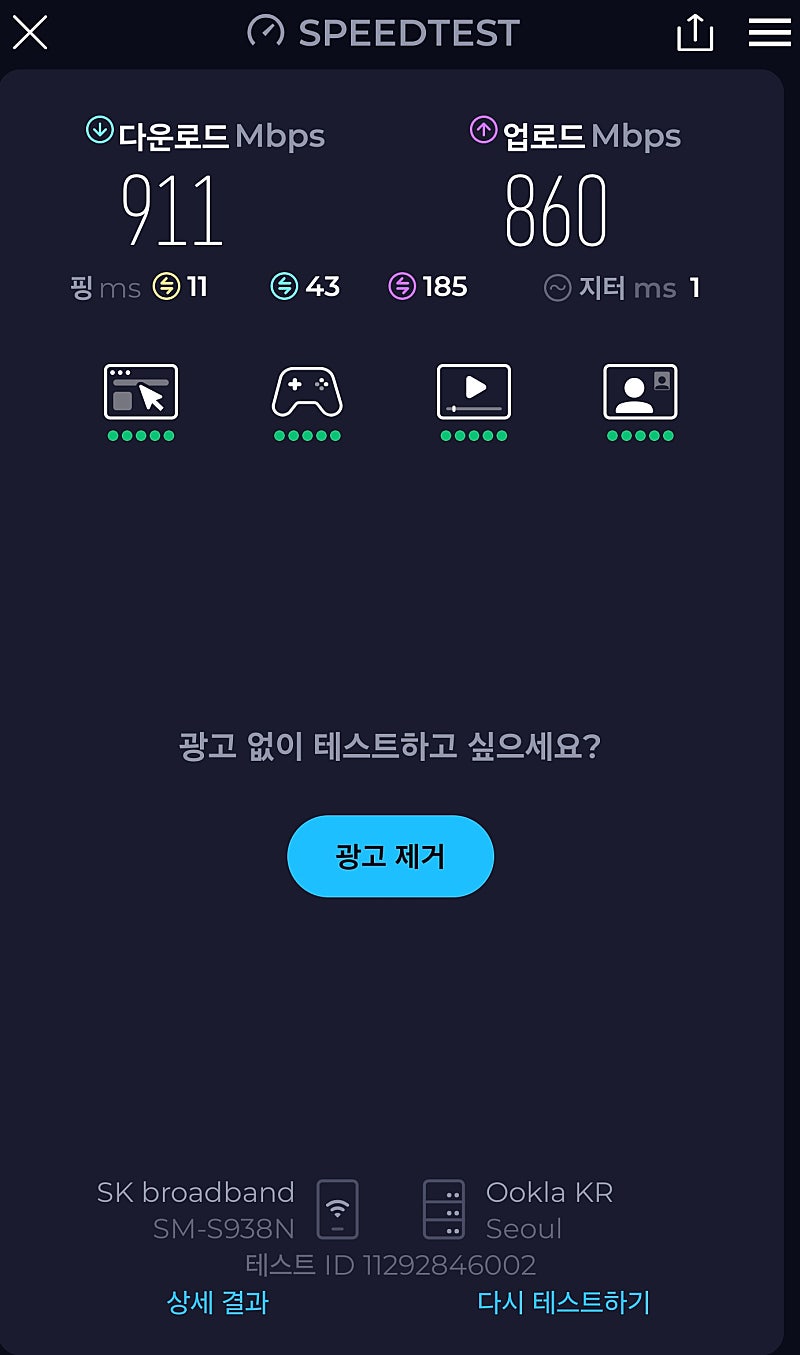This screenshot has height=1355, width=800.
Task: Open 상세 결과 detailed results
Action: pos(218,1302)
